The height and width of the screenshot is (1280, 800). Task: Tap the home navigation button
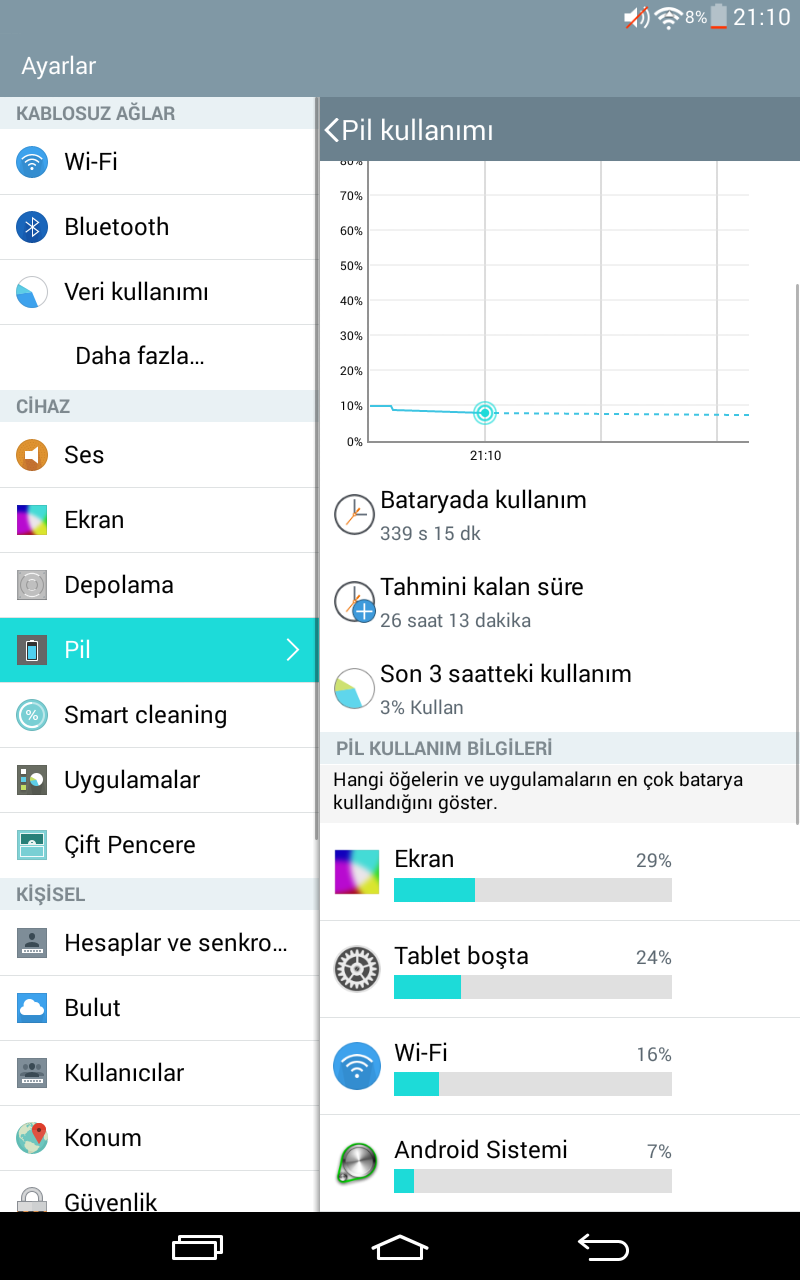click(x=400, y=1247)
